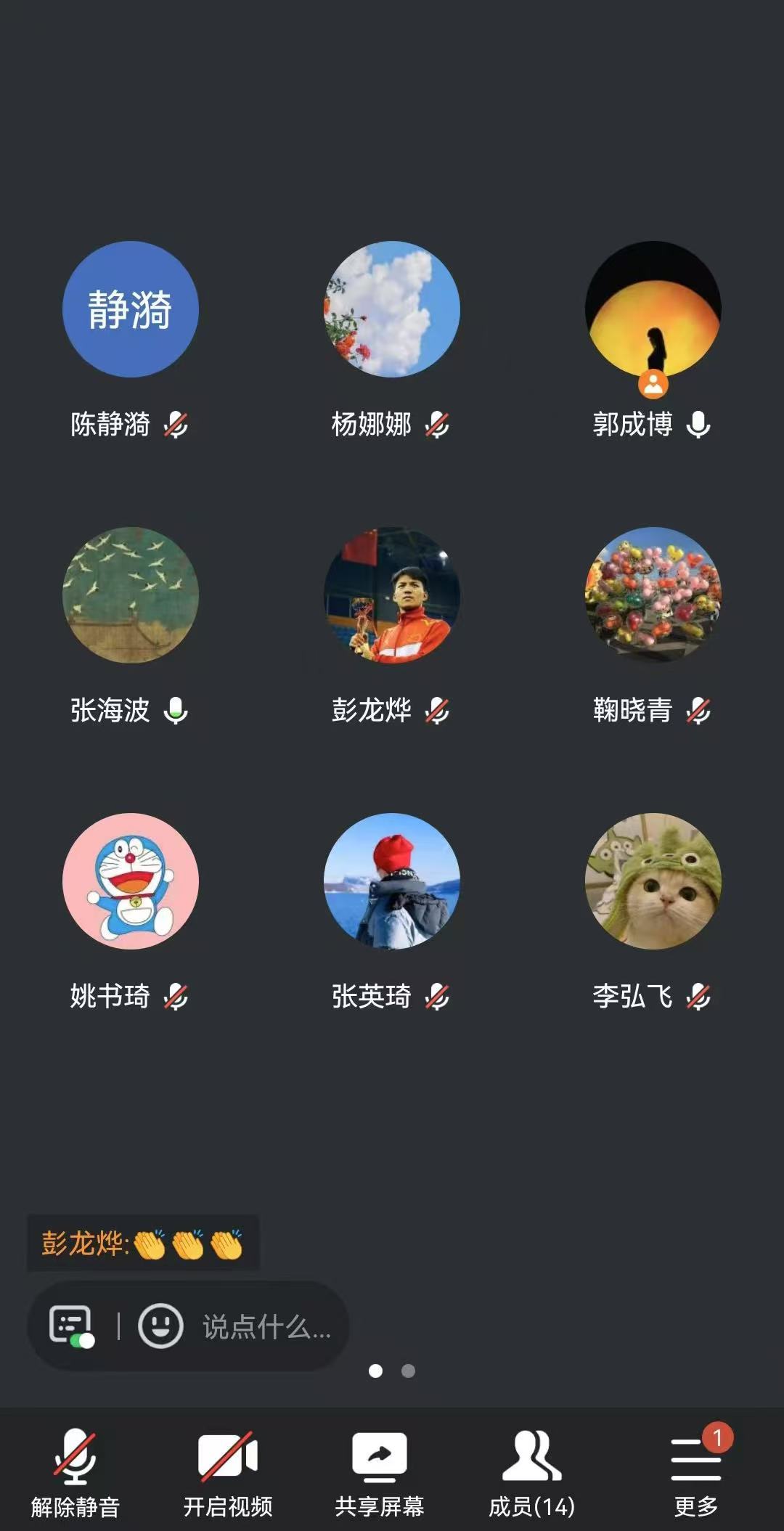Select 彭龙烨's avatar in the grid
Viewport: 784px width, 1531px height.
(x=392, y=595)
